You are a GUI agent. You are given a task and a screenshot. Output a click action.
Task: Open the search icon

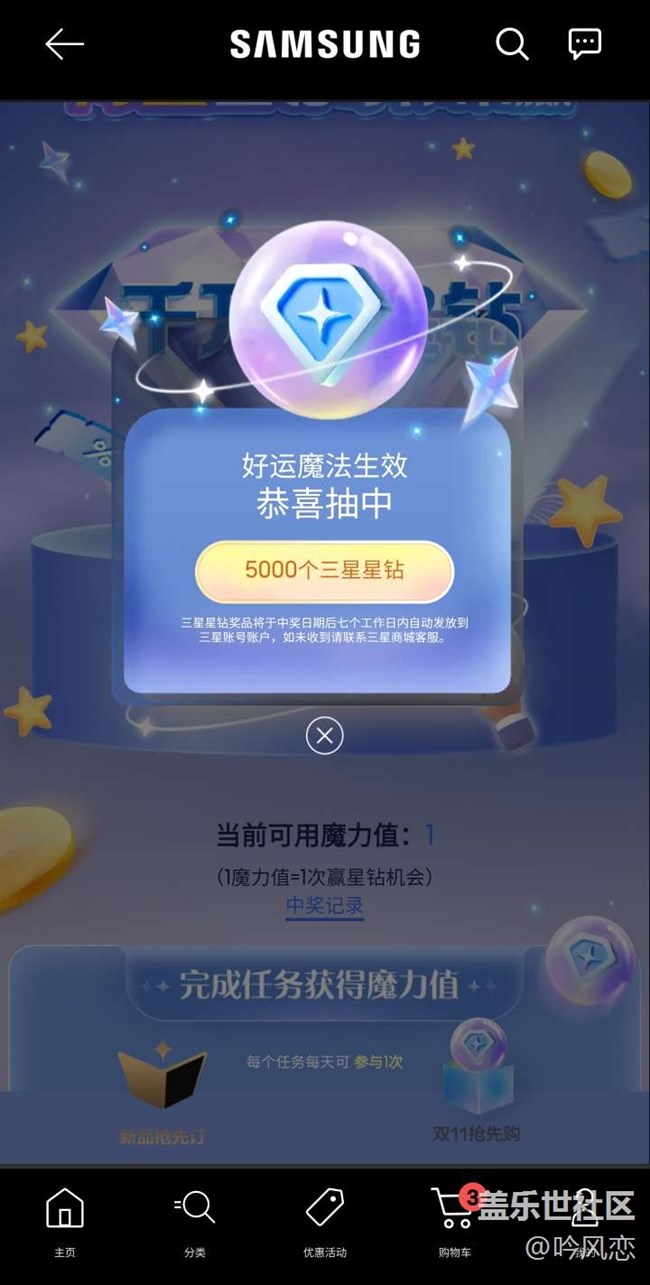(x=512, y=44)
